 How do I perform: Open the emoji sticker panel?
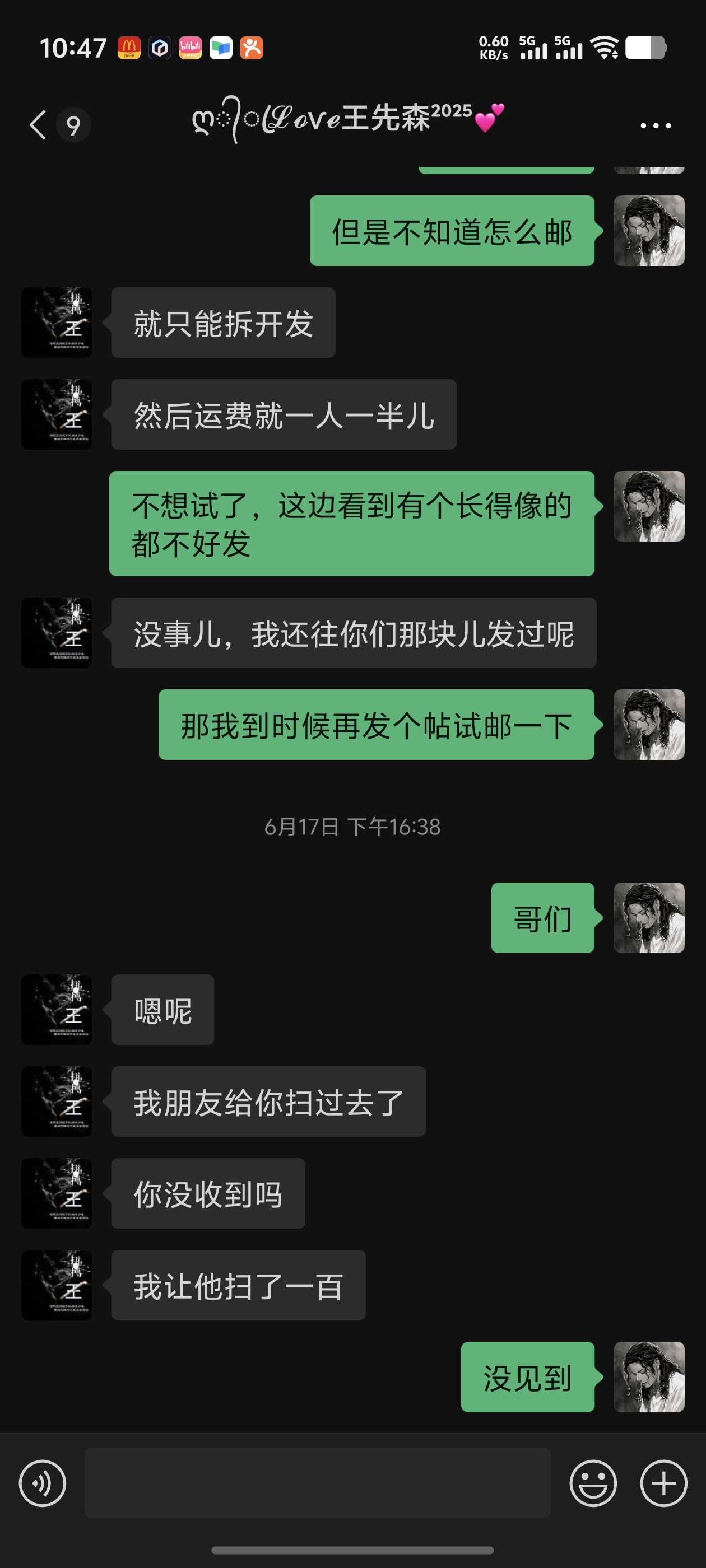(x=593, y=1483)
